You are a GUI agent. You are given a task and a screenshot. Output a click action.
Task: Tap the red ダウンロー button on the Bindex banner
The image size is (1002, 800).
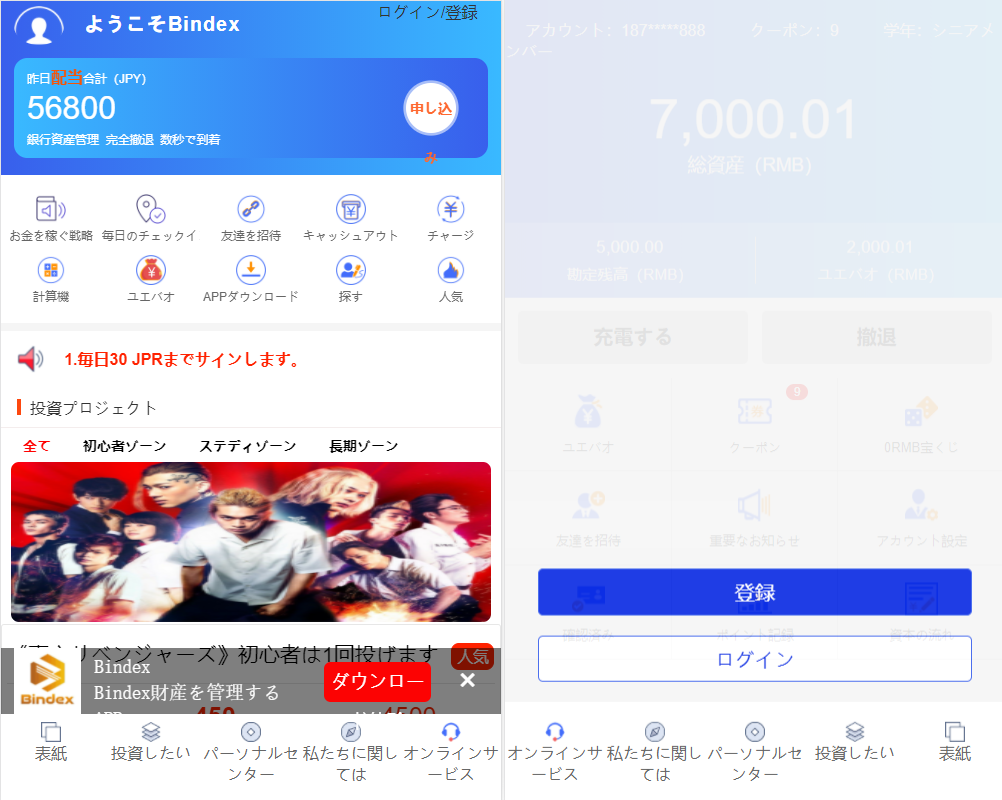[377, 681]
